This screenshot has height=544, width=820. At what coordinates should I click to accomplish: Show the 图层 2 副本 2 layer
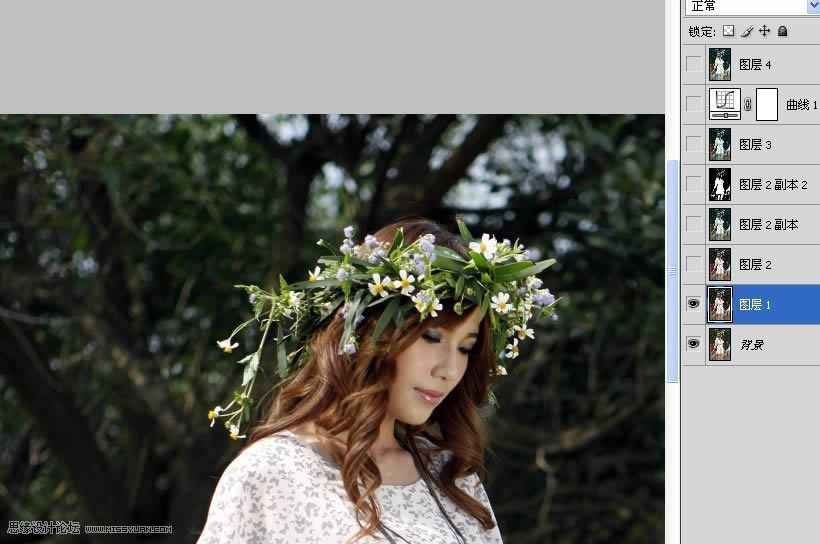pyautogui.click(x=694, y=185)
